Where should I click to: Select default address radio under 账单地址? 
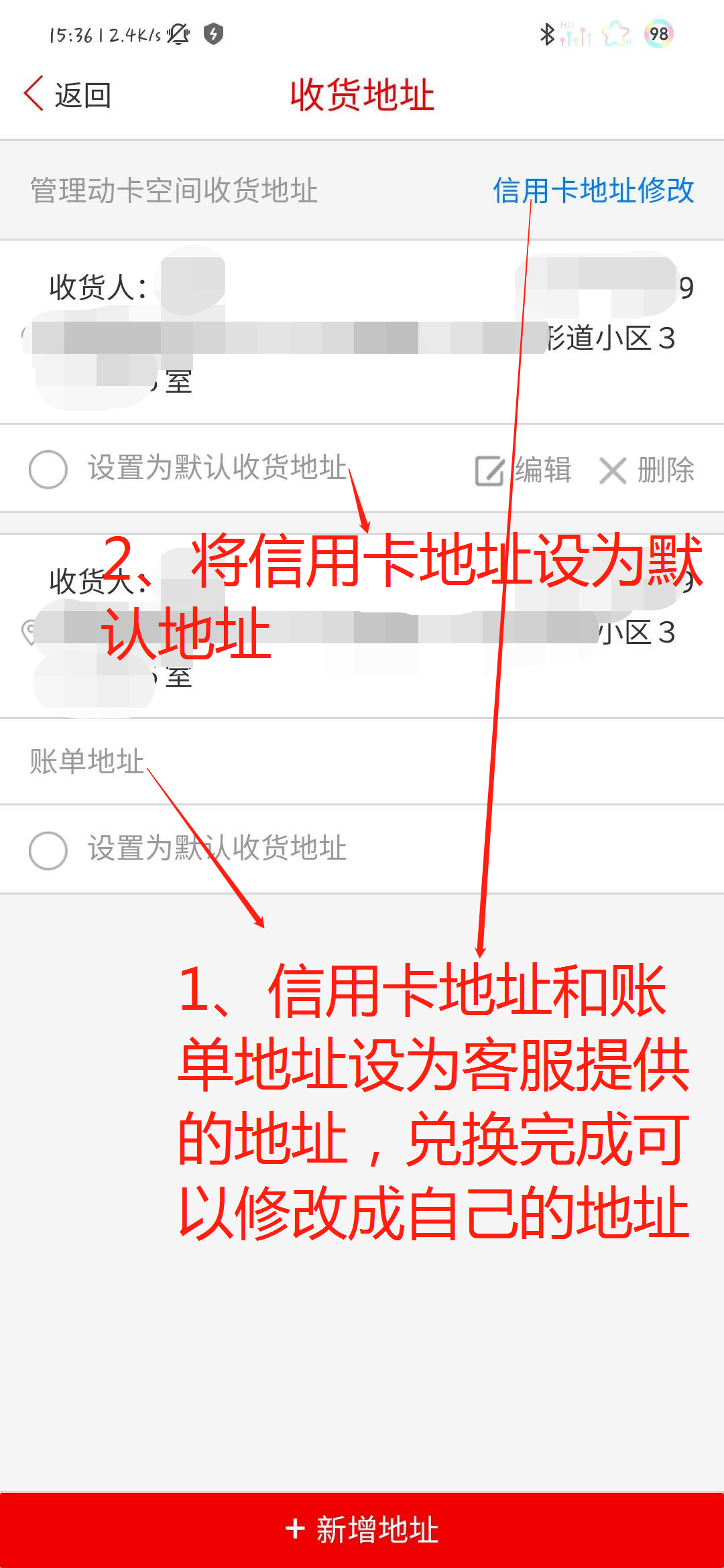48,850
